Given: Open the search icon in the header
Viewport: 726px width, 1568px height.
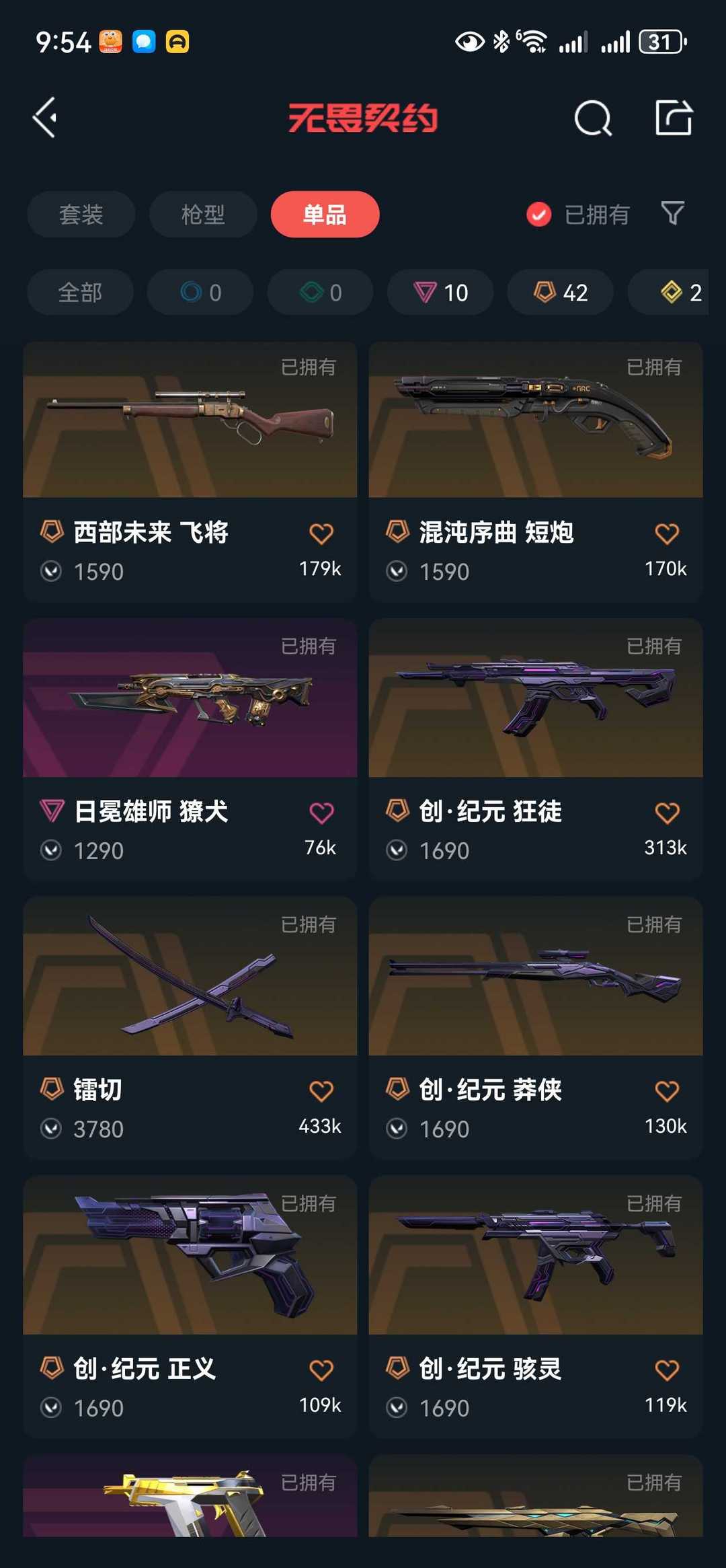Looking at the screenshot, I should pos(593,118).
